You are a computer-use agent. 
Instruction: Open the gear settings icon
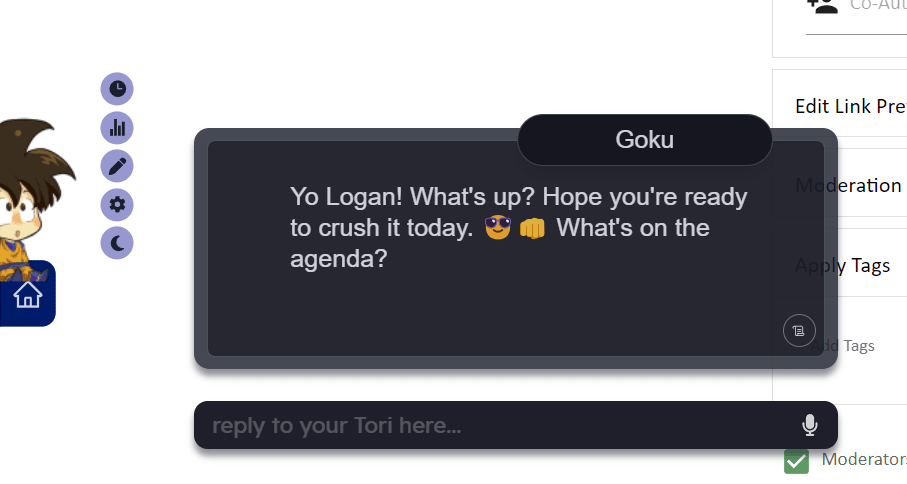click(117, 204)
